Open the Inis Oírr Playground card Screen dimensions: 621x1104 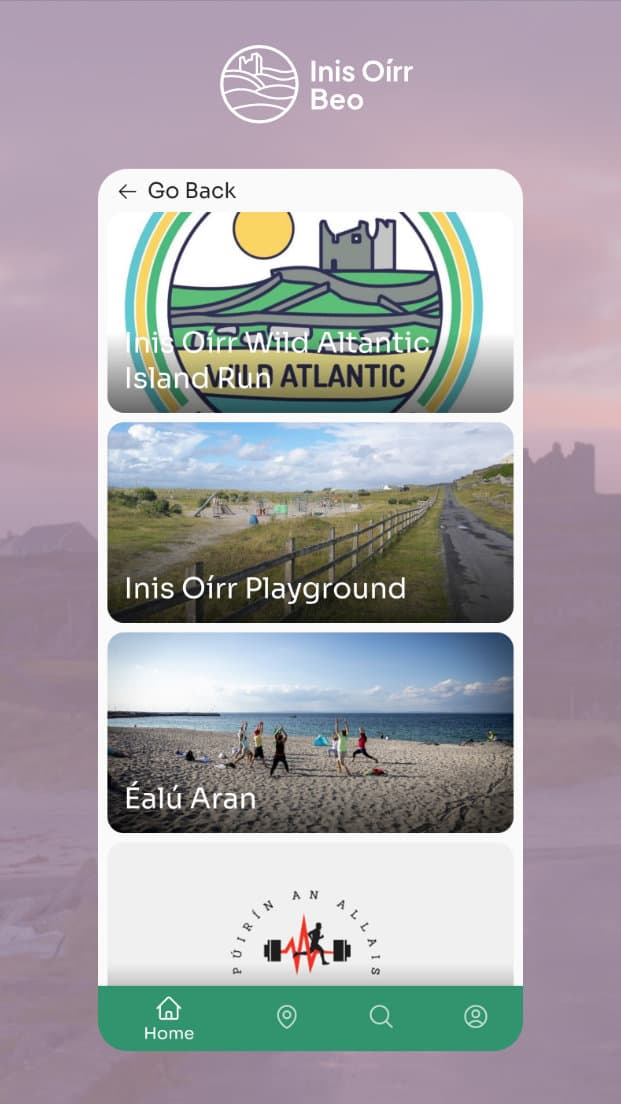coord(310,522)
